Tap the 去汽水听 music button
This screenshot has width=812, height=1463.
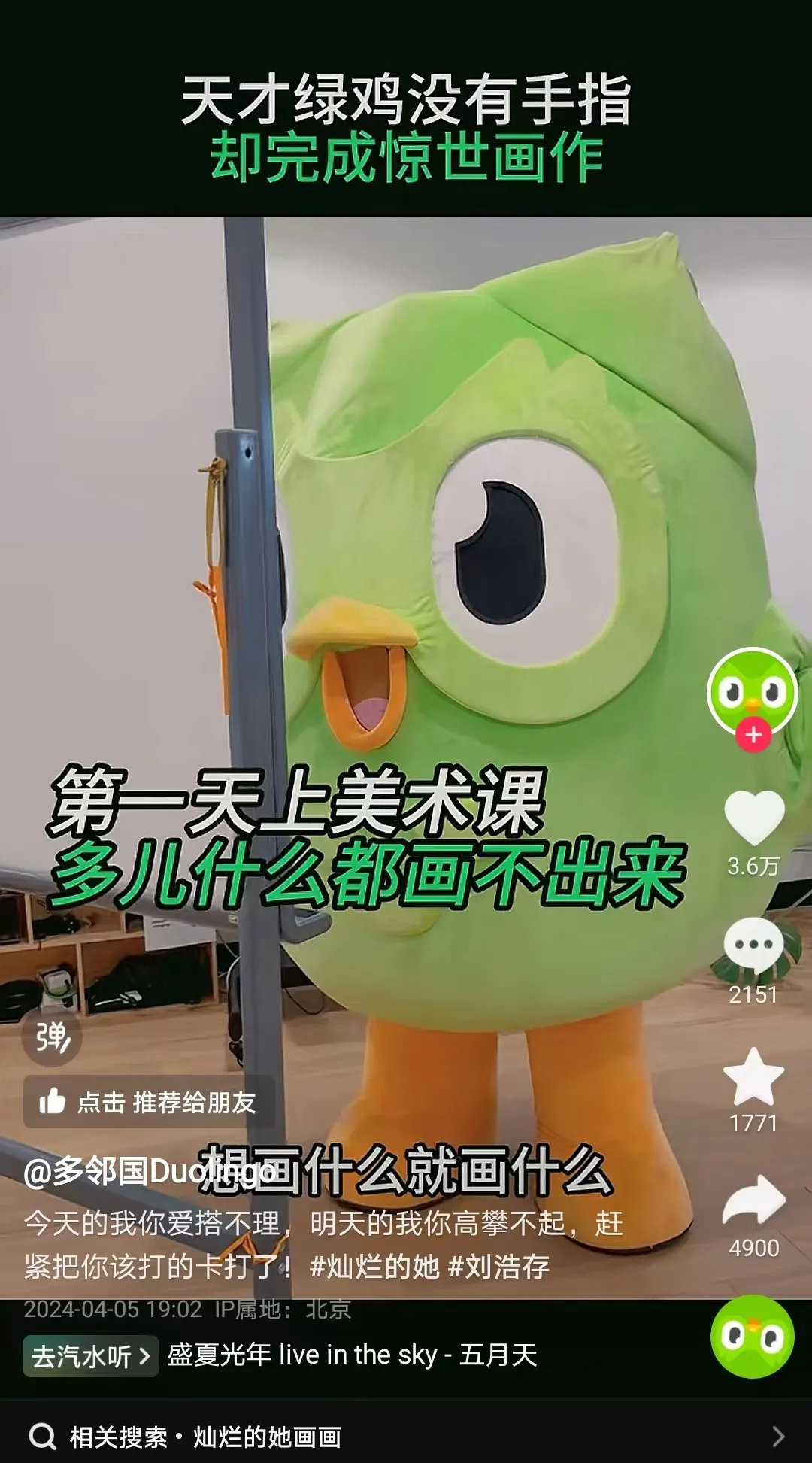[91, 1356]
